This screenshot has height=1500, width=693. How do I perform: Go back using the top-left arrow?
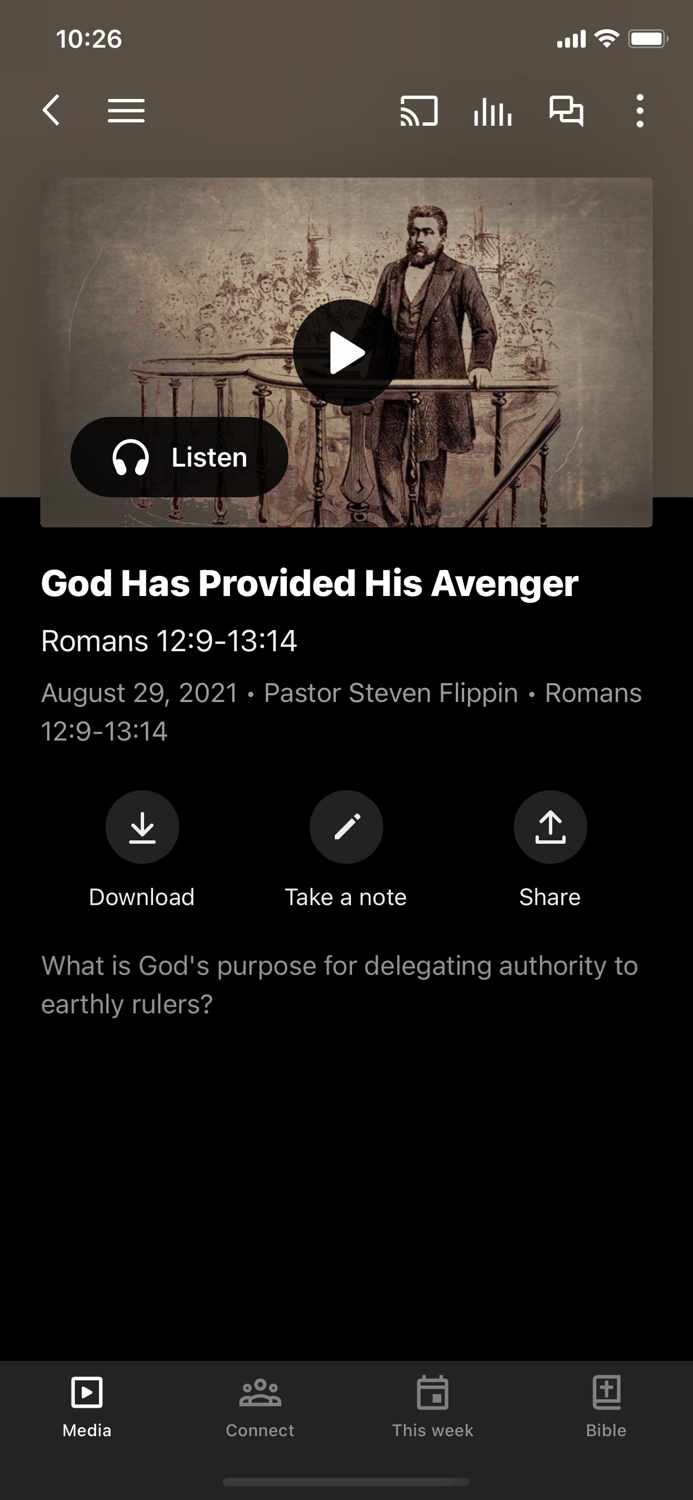[52, 110]
